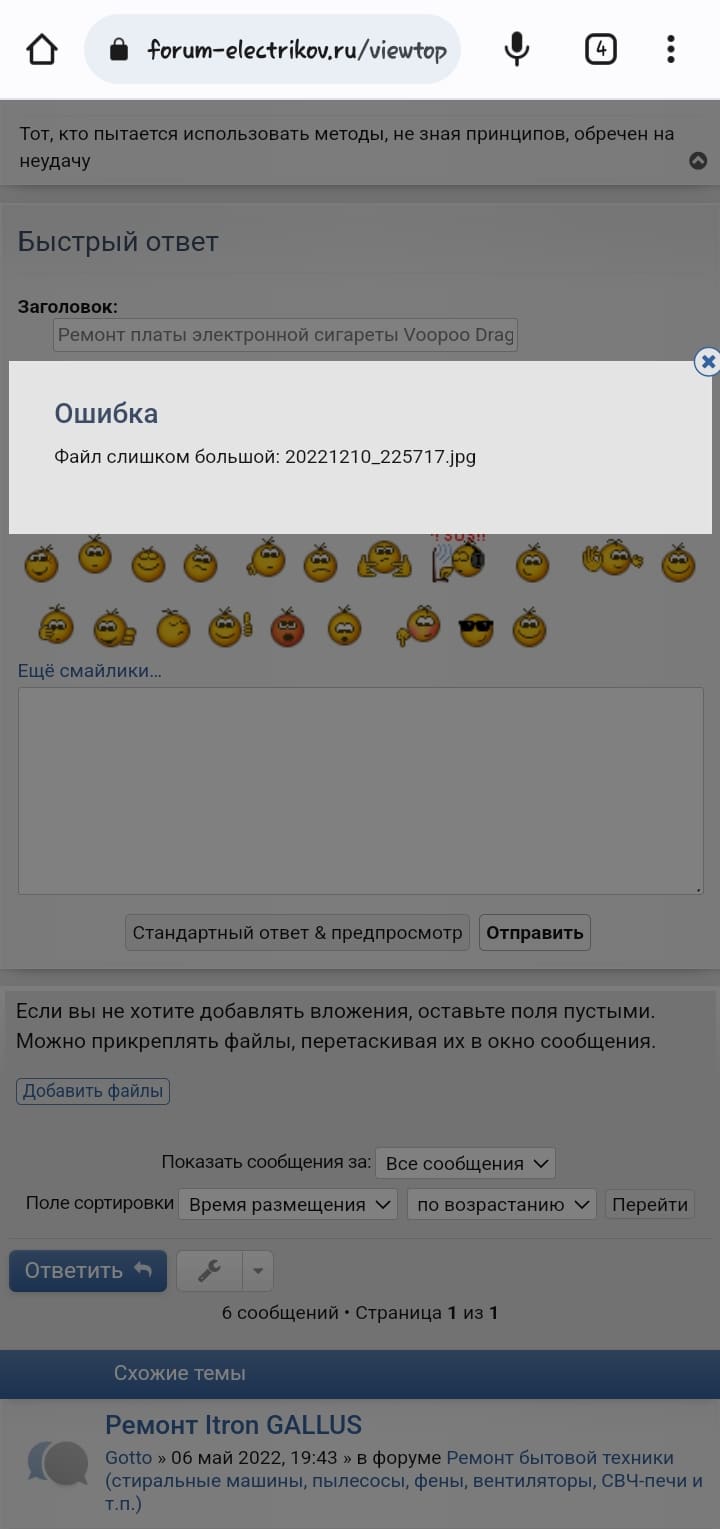Viewport: 720px width, 1529px height.
Task: Tap Стандартный ответ & предпросмотр button
Action: coord(297,933)
